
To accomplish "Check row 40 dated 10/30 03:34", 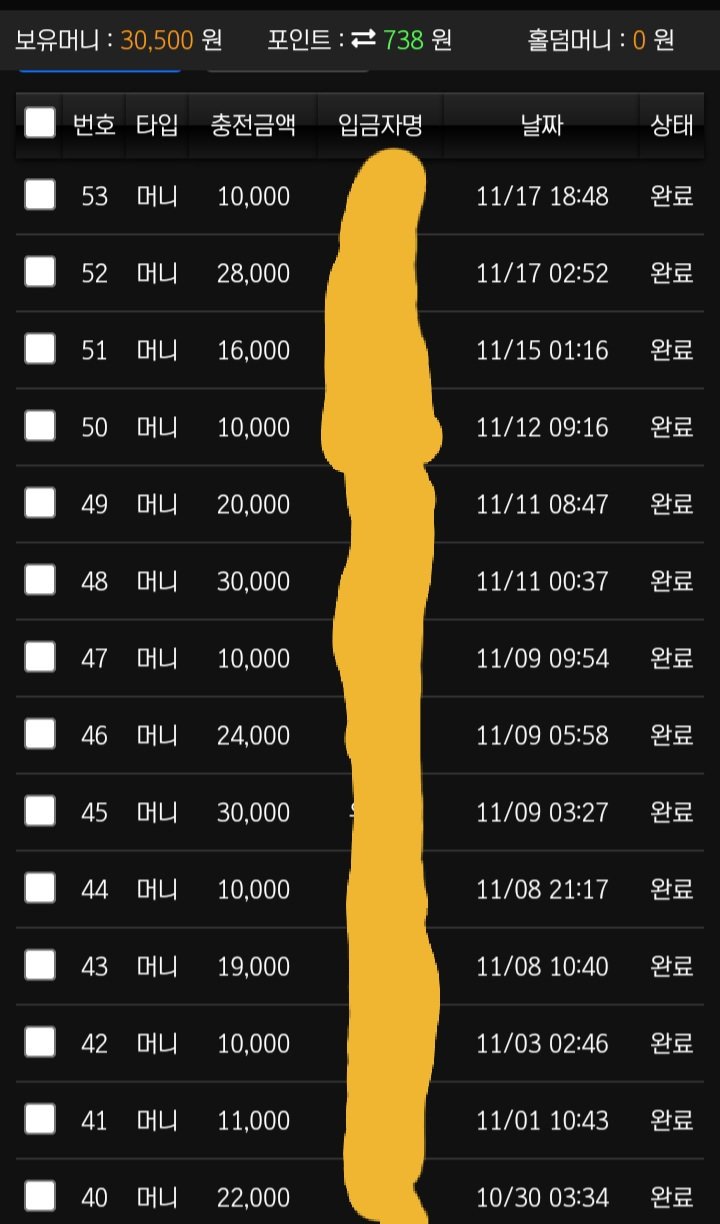I will click(x=40, y=1196).
